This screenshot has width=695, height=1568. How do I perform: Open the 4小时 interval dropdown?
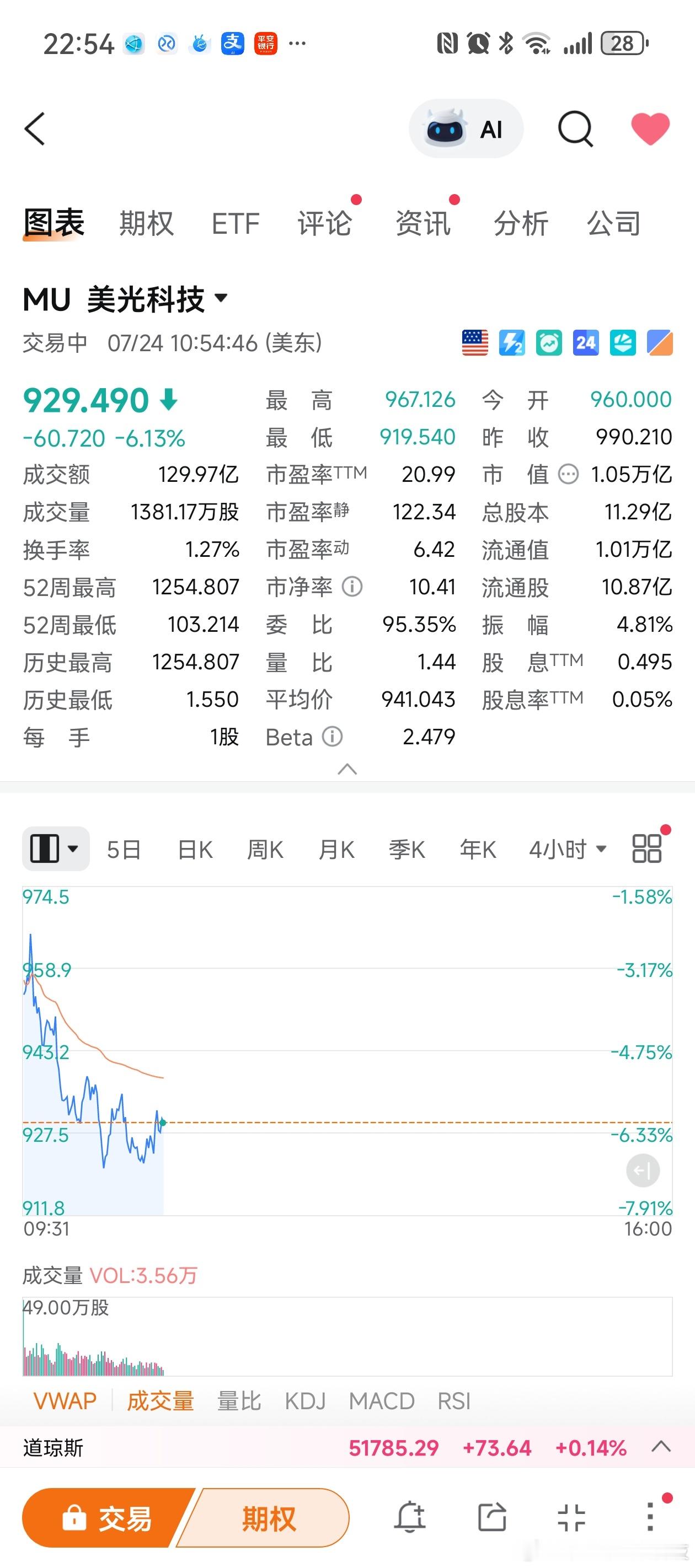568,849
